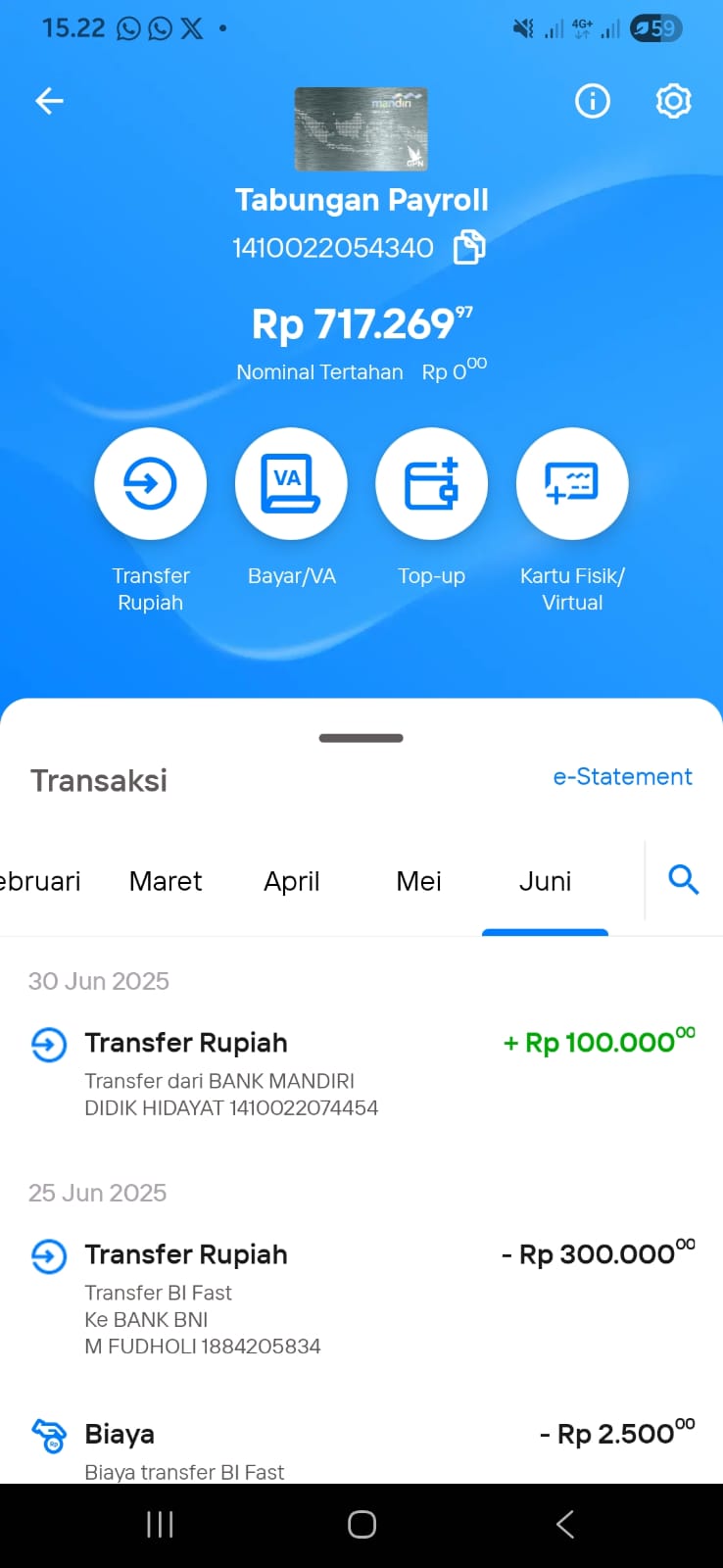Open the Top-up option
Image resolution: width=723 pixels, height=1568 pixels.
click(431, 484)
